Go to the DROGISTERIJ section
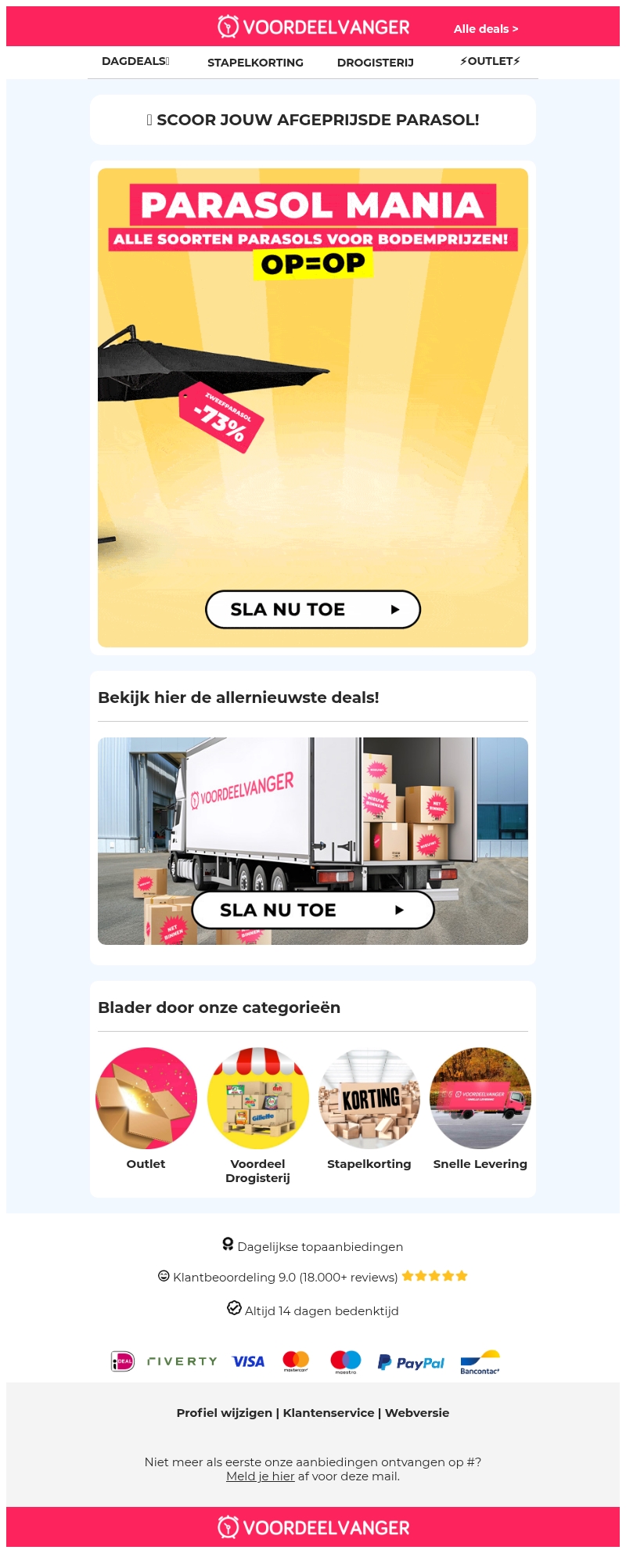 tap(375, 63)
